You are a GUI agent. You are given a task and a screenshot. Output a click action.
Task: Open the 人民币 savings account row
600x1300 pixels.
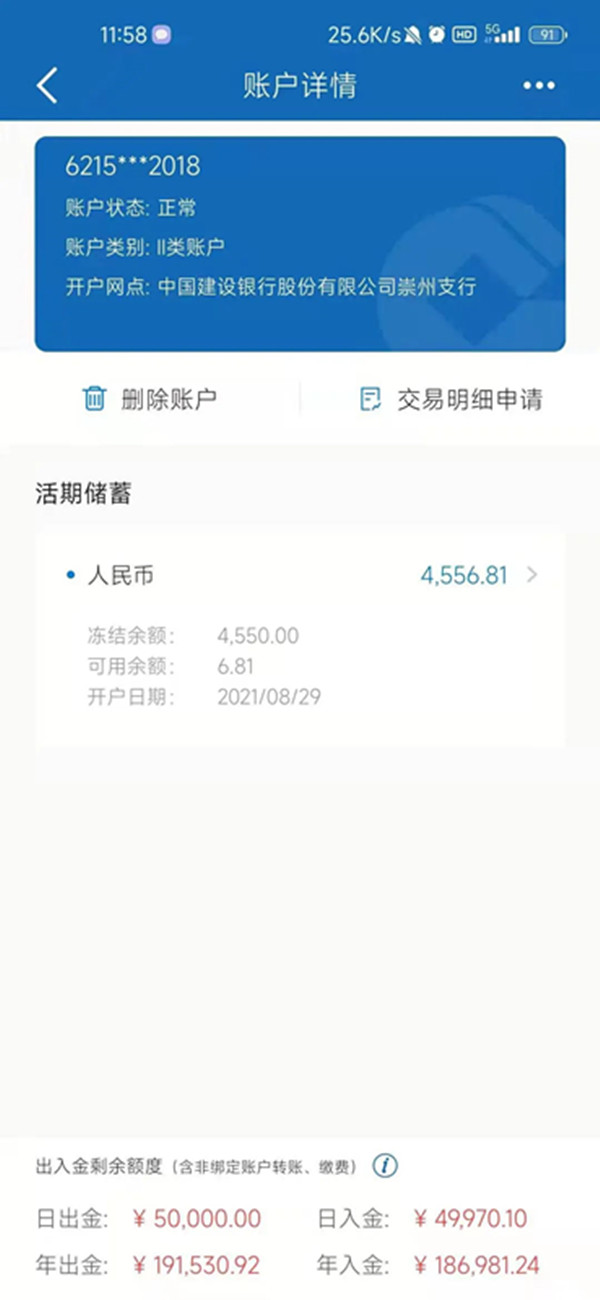(300, 576)
